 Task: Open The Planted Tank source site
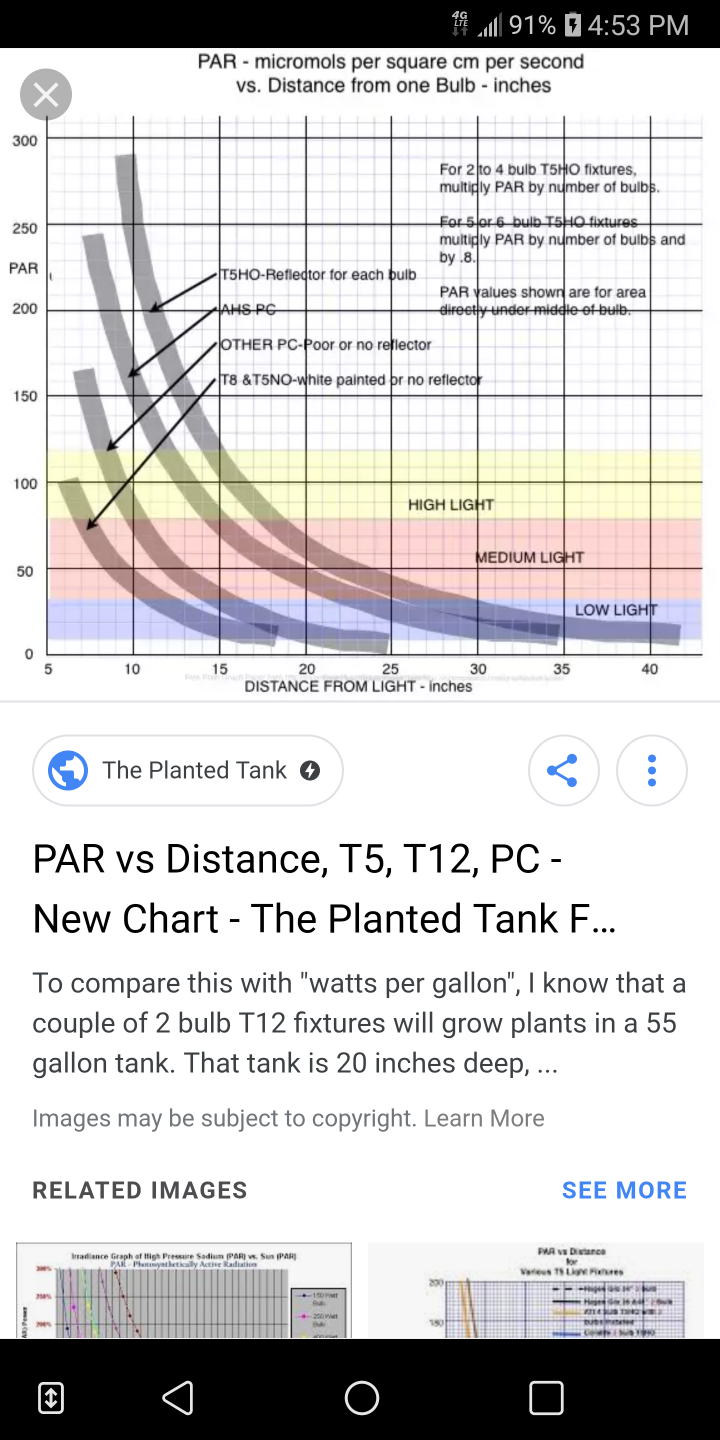pyautogui.click(x=188, y=770)
